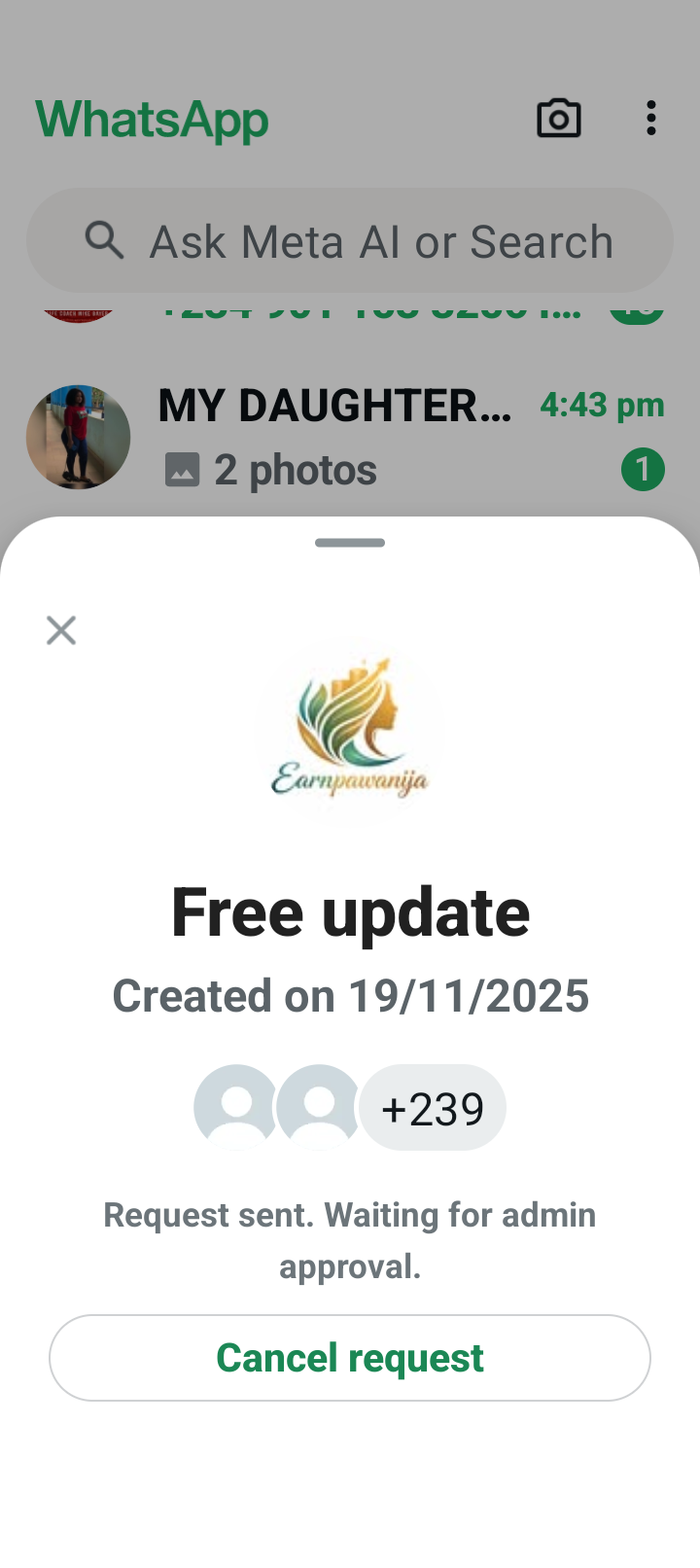The image size is (700, 1568).
Task: Close the Free update group sheet
Action: click(61, 630)
